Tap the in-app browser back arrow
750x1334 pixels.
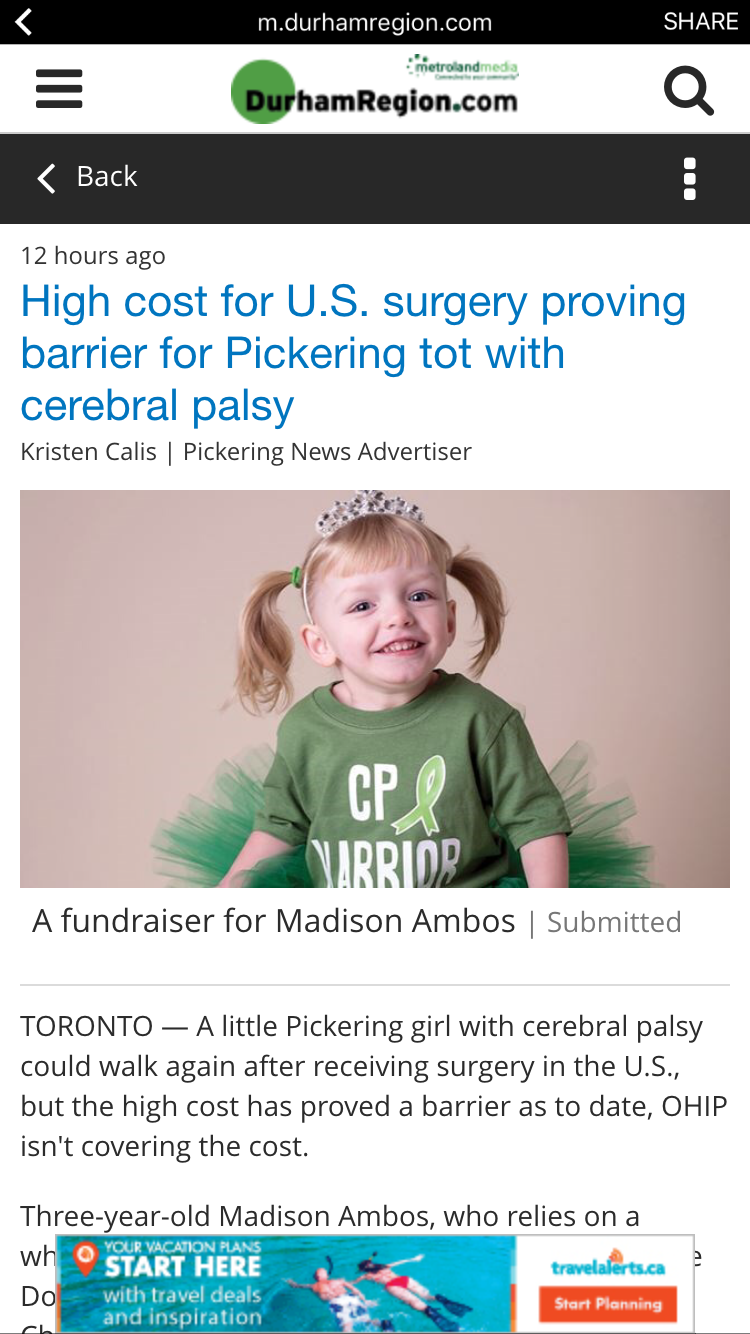pyautogui.click(x=24, y=22)
